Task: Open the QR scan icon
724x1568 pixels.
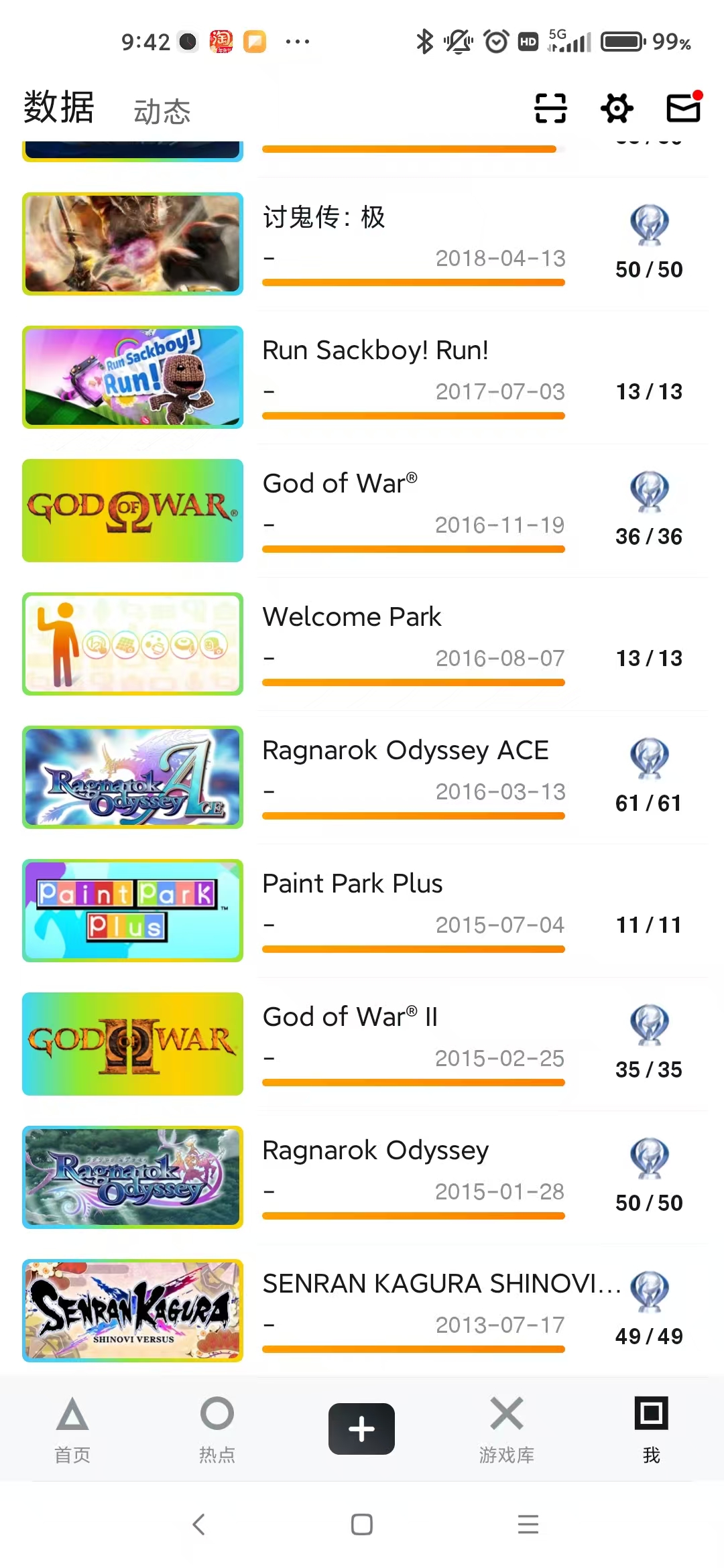Action: pyautogui.click(x=550, y=108)
